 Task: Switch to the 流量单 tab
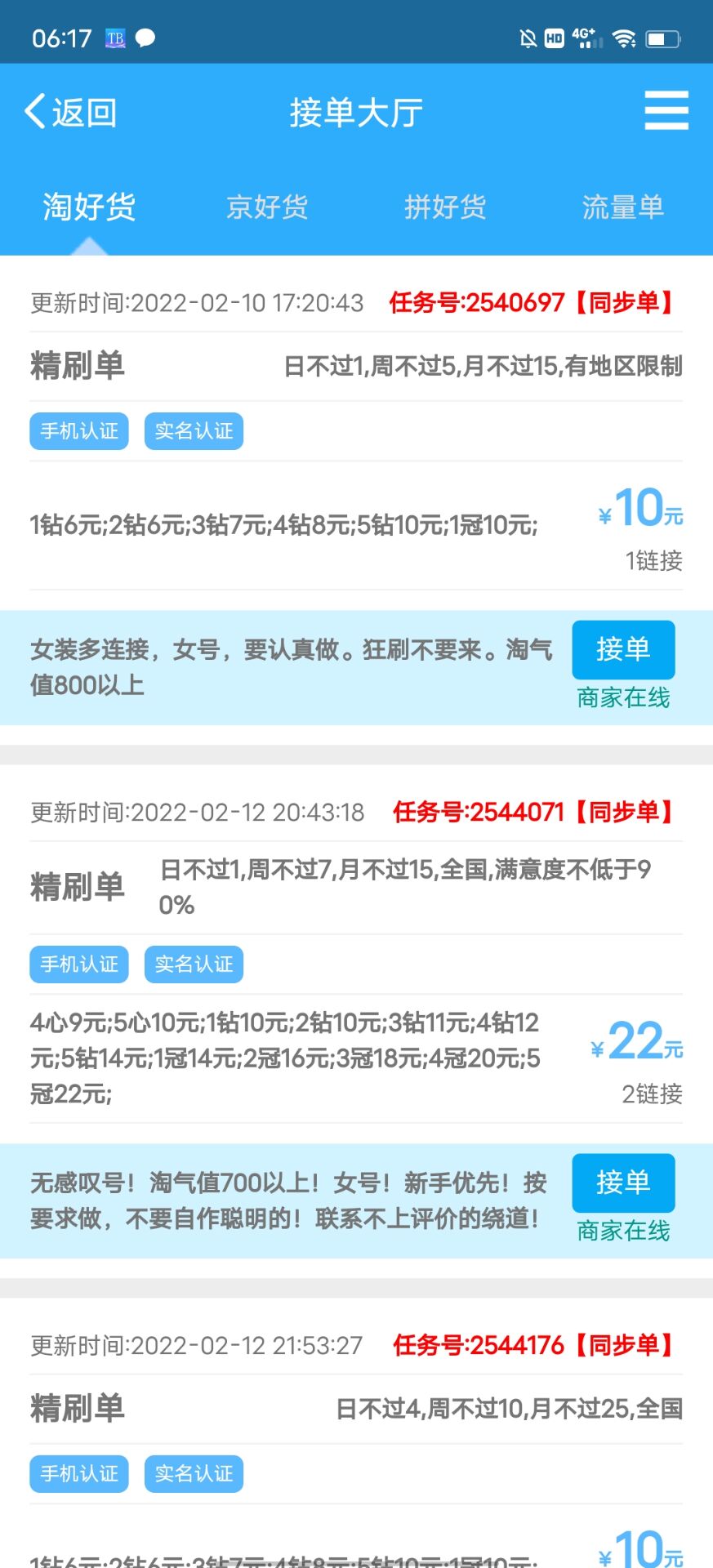click(622, 207)
